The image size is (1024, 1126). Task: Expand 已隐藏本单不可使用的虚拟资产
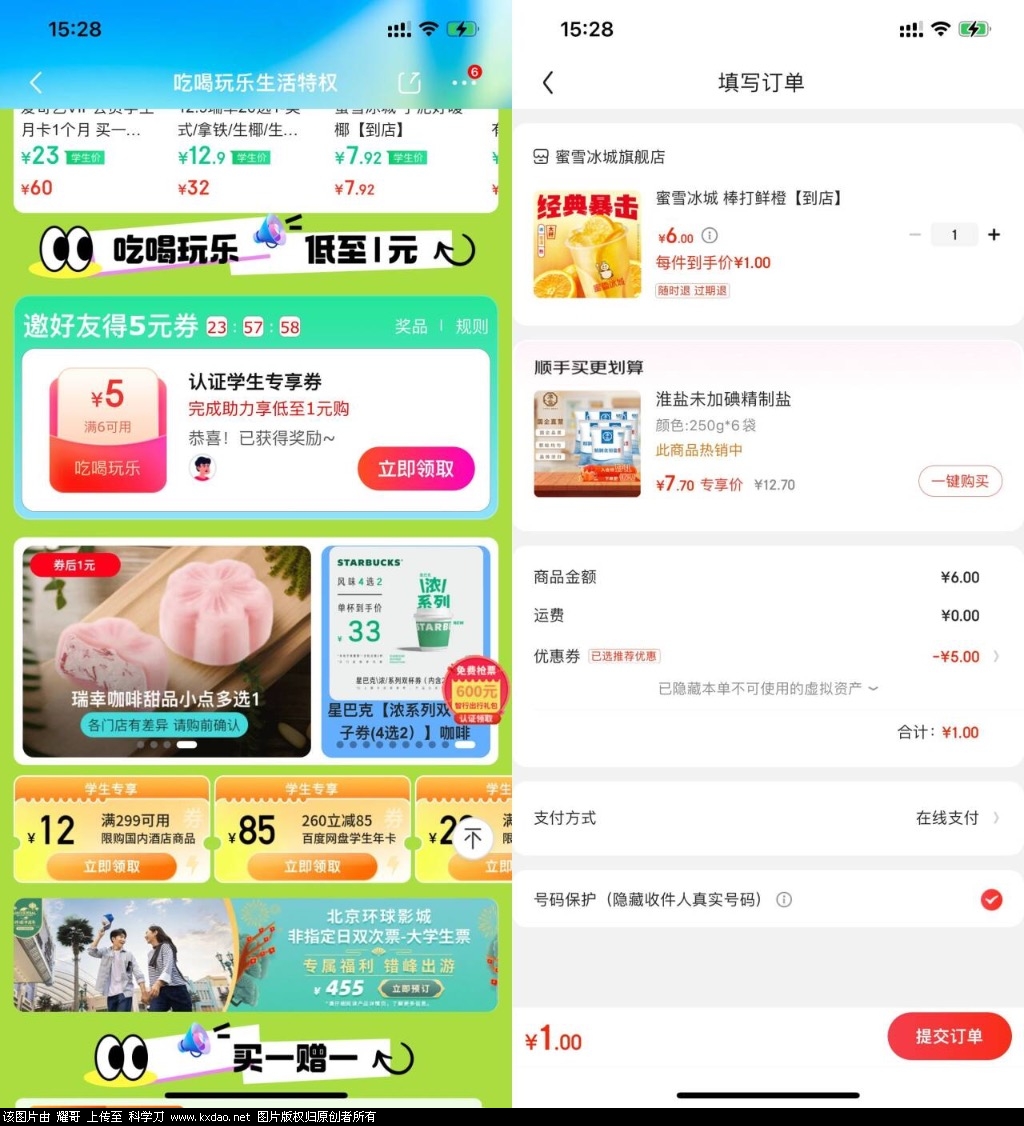pos(768,688)
